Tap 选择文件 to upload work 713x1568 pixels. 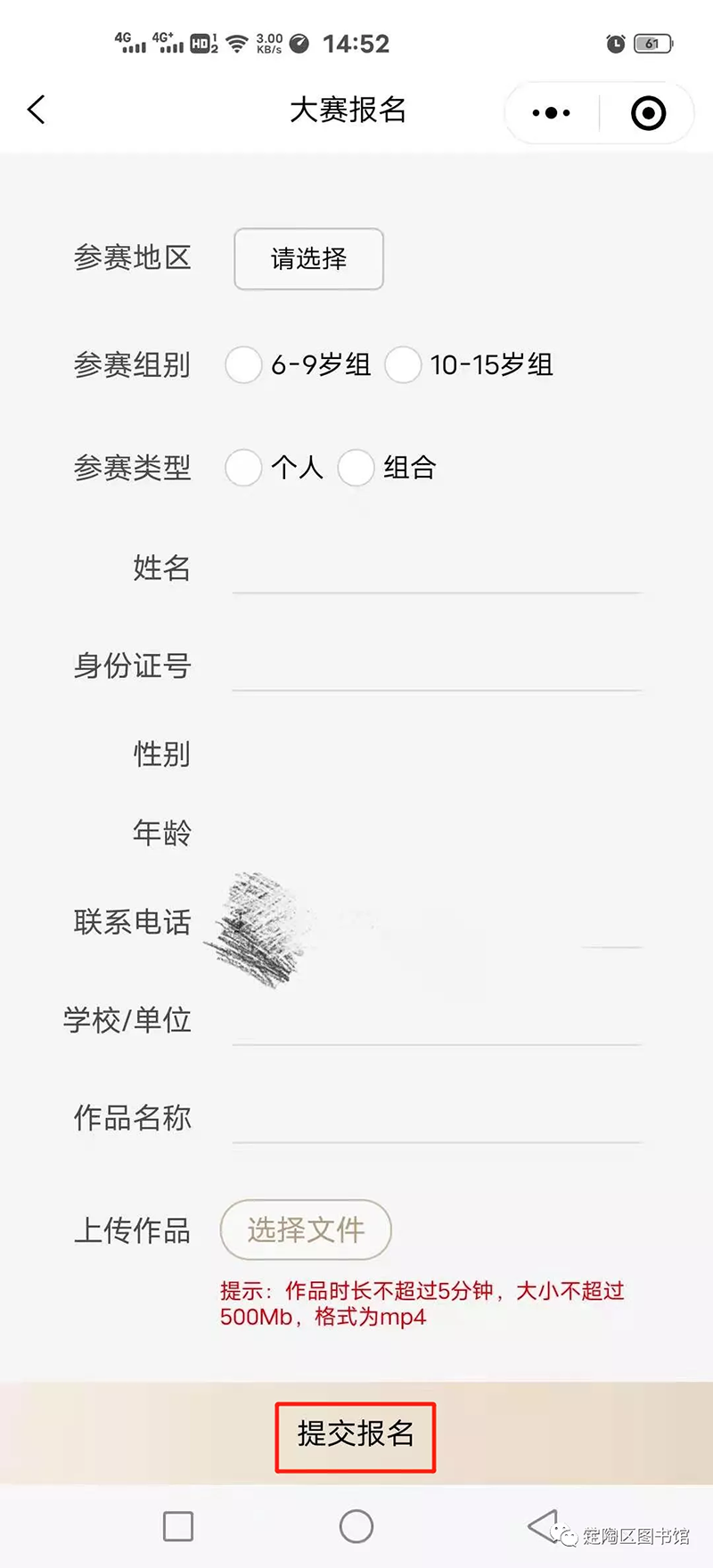(306, 1229)
